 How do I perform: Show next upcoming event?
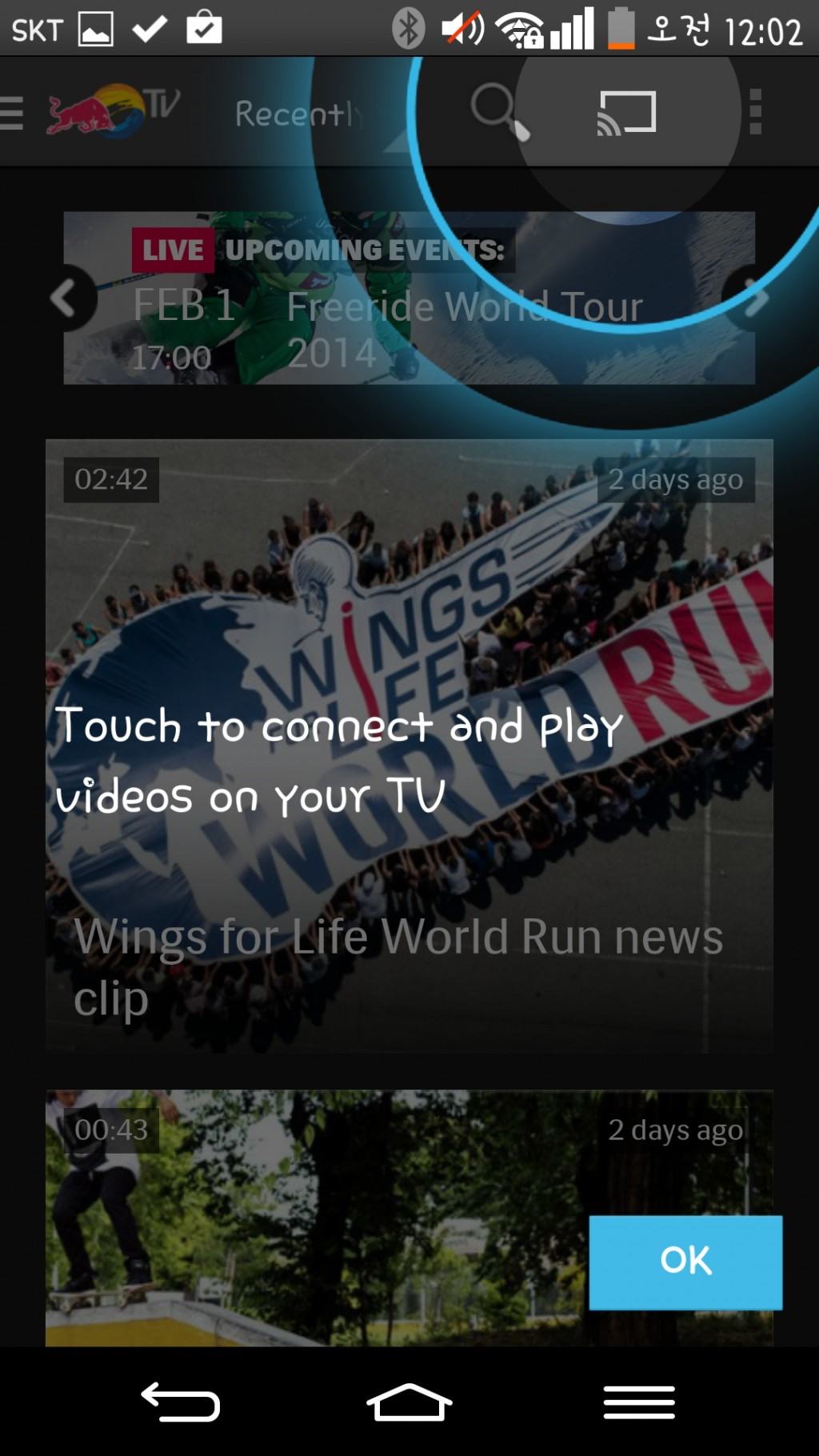click(753, 298)
